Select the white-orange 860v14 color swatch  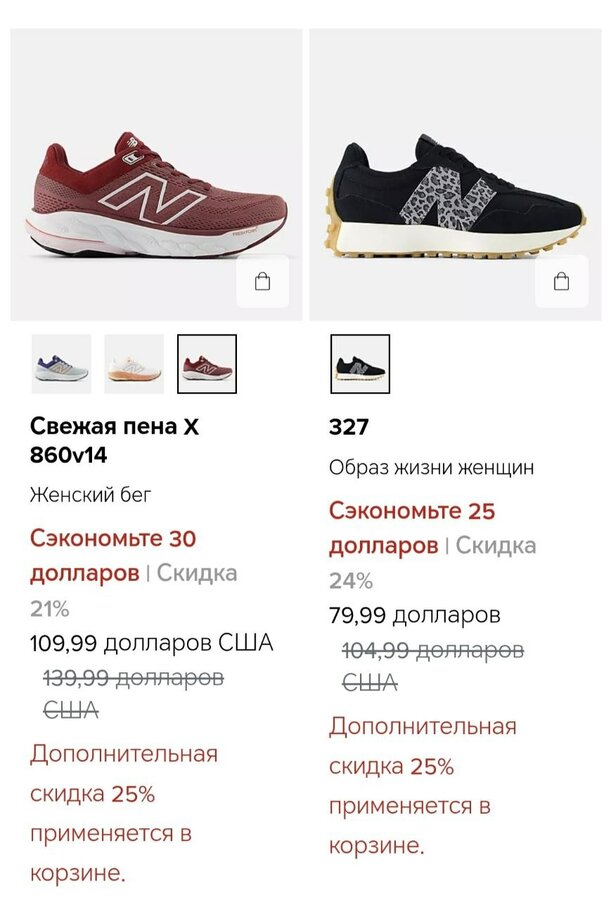134,364
